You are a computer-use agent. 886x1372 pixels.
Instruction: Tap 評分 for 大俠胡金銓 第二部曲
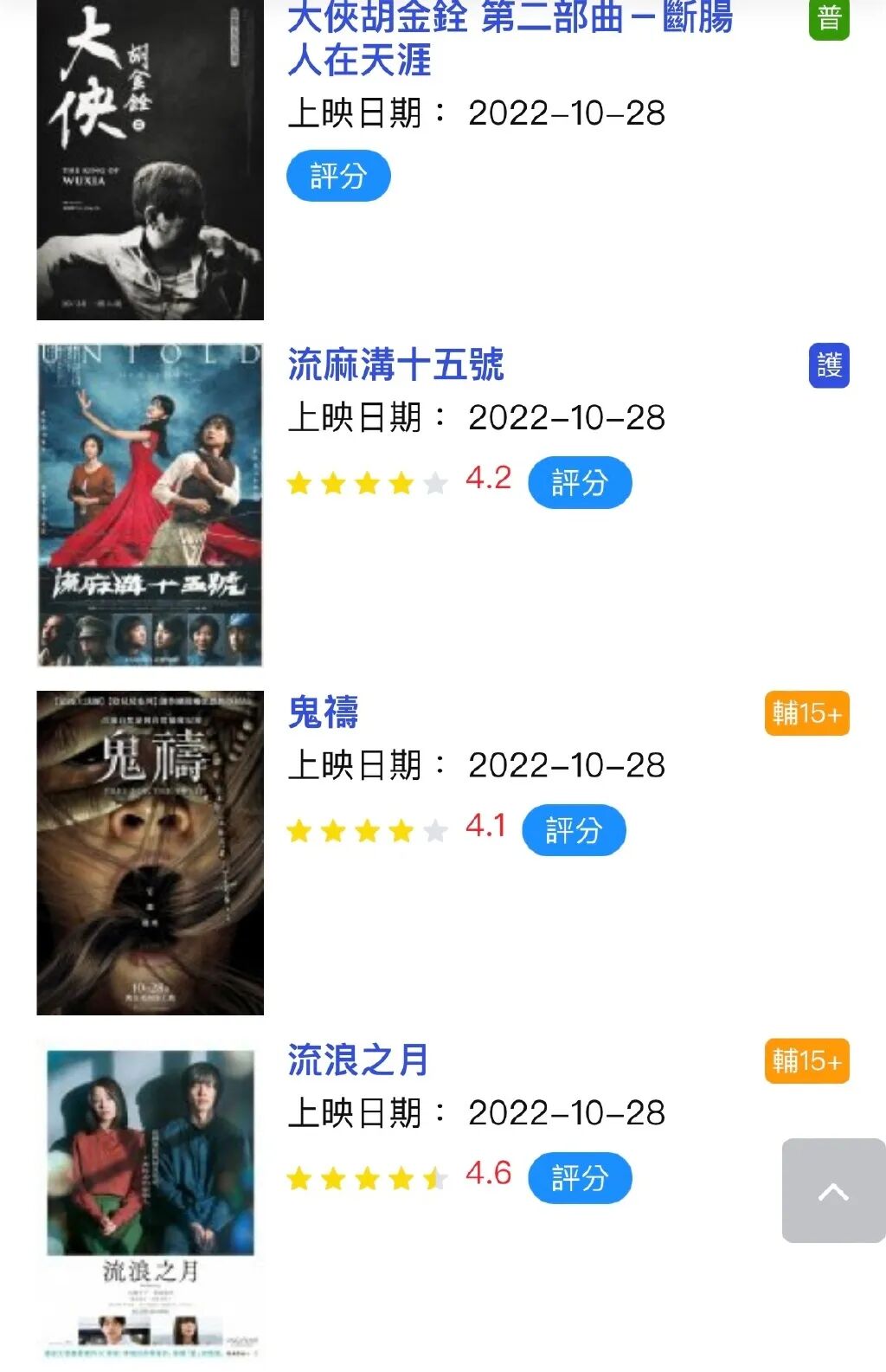(x=338, y=176)
